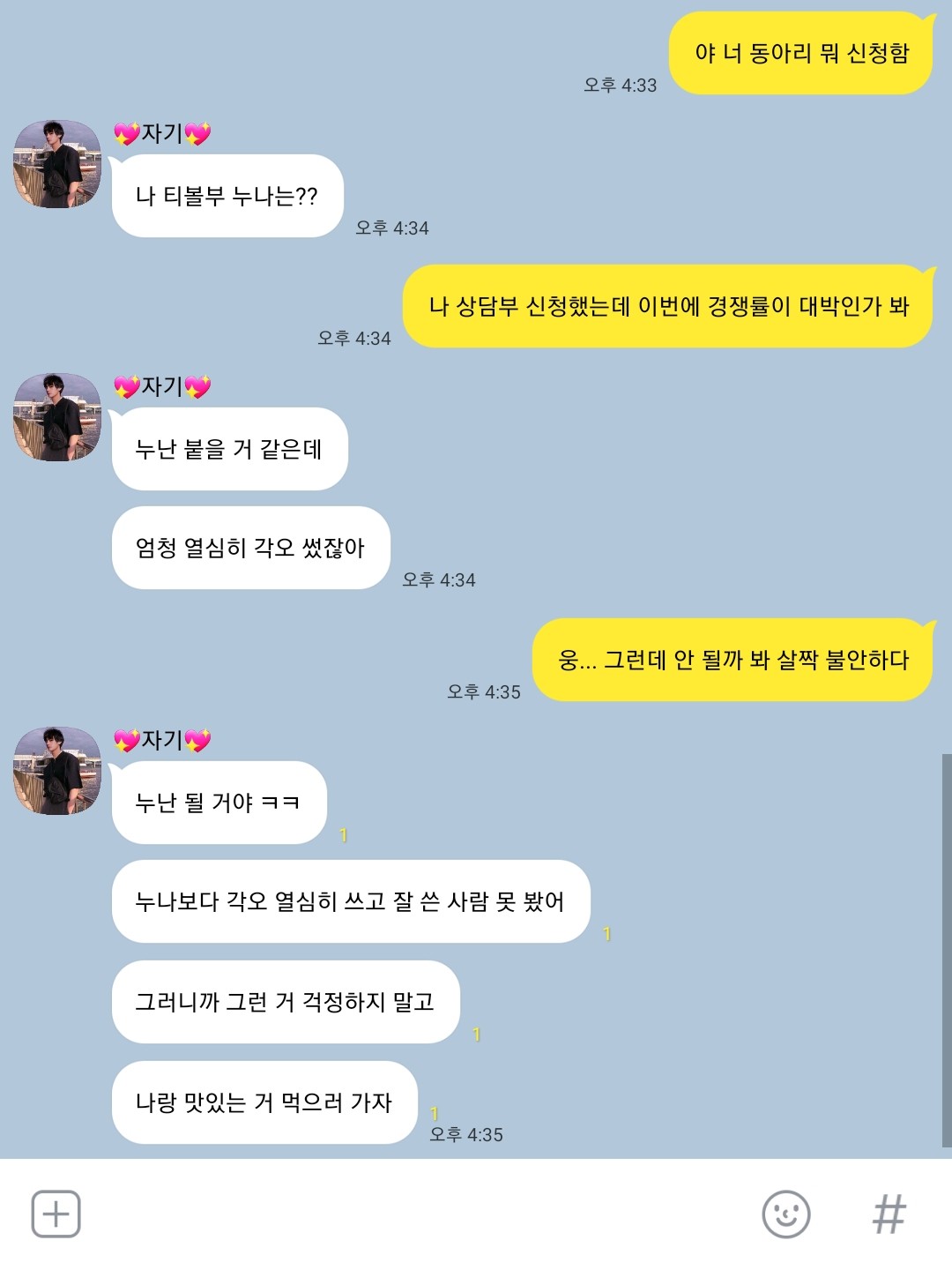This screenshot has width=952, height=1270.
Task: Open 자기's profile picture above 누난 될 거야 message
Action: [x=57, y=771]
